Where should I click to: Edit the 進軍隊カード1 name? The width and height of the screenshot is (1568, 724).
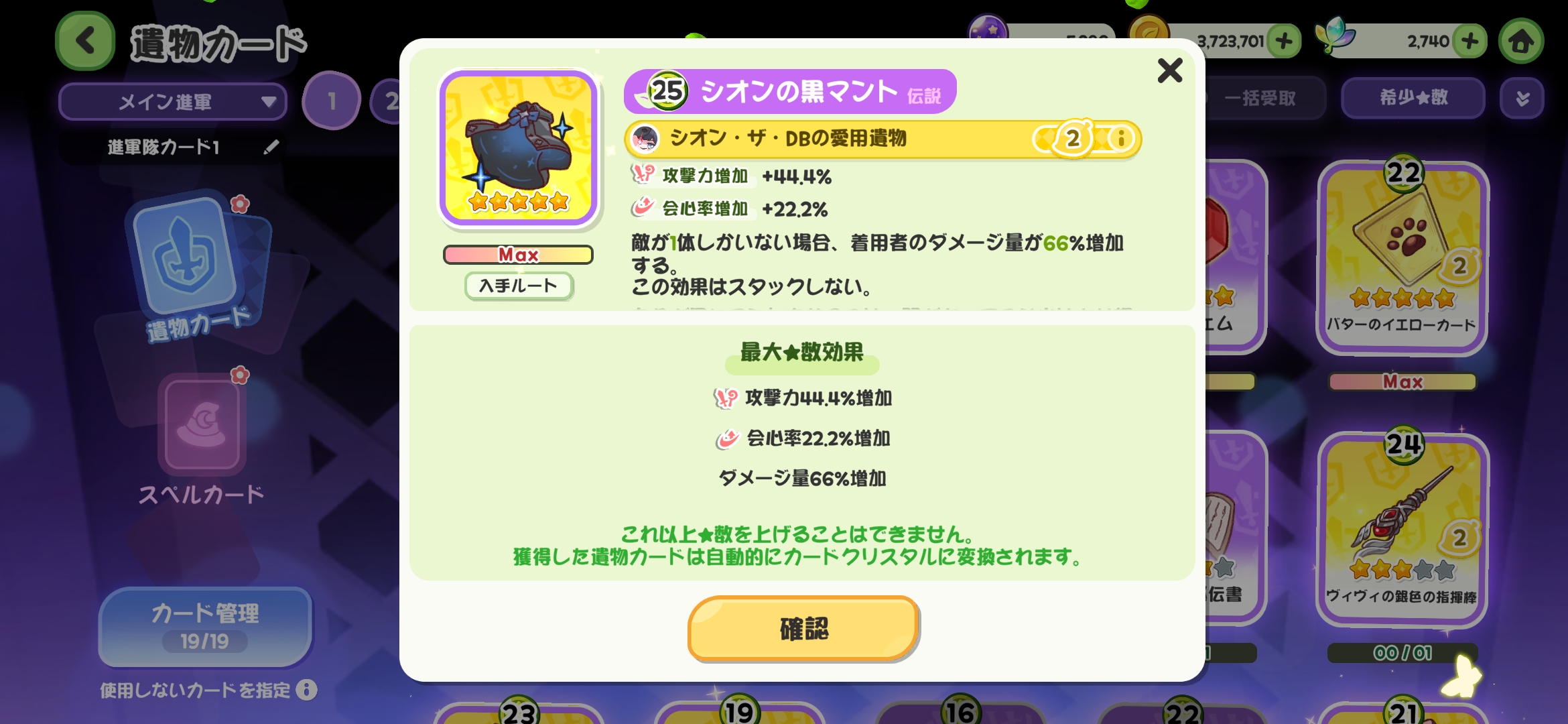pyautogui.click(x=271, y=147)
